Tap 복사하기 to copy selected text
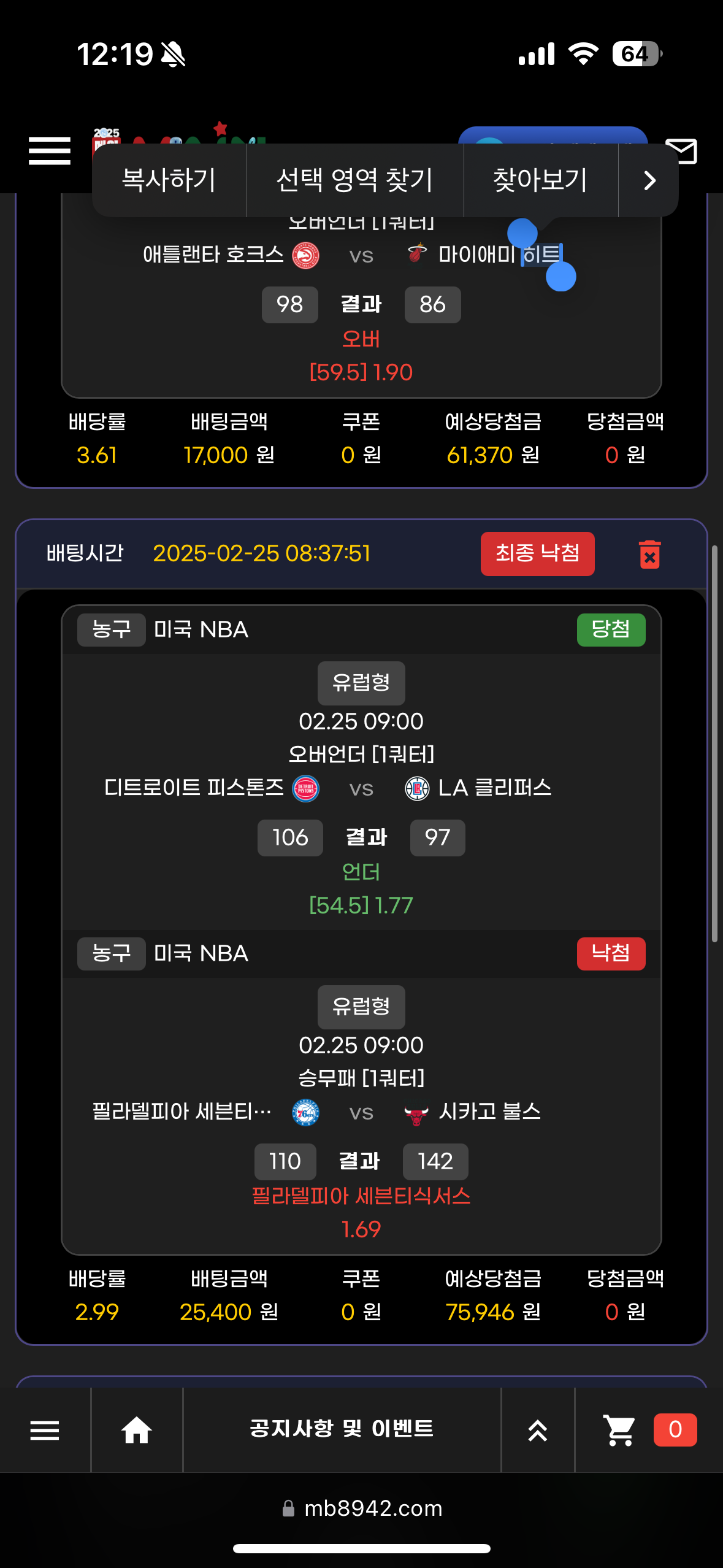 pyautogui.click(x=169, y=180)
